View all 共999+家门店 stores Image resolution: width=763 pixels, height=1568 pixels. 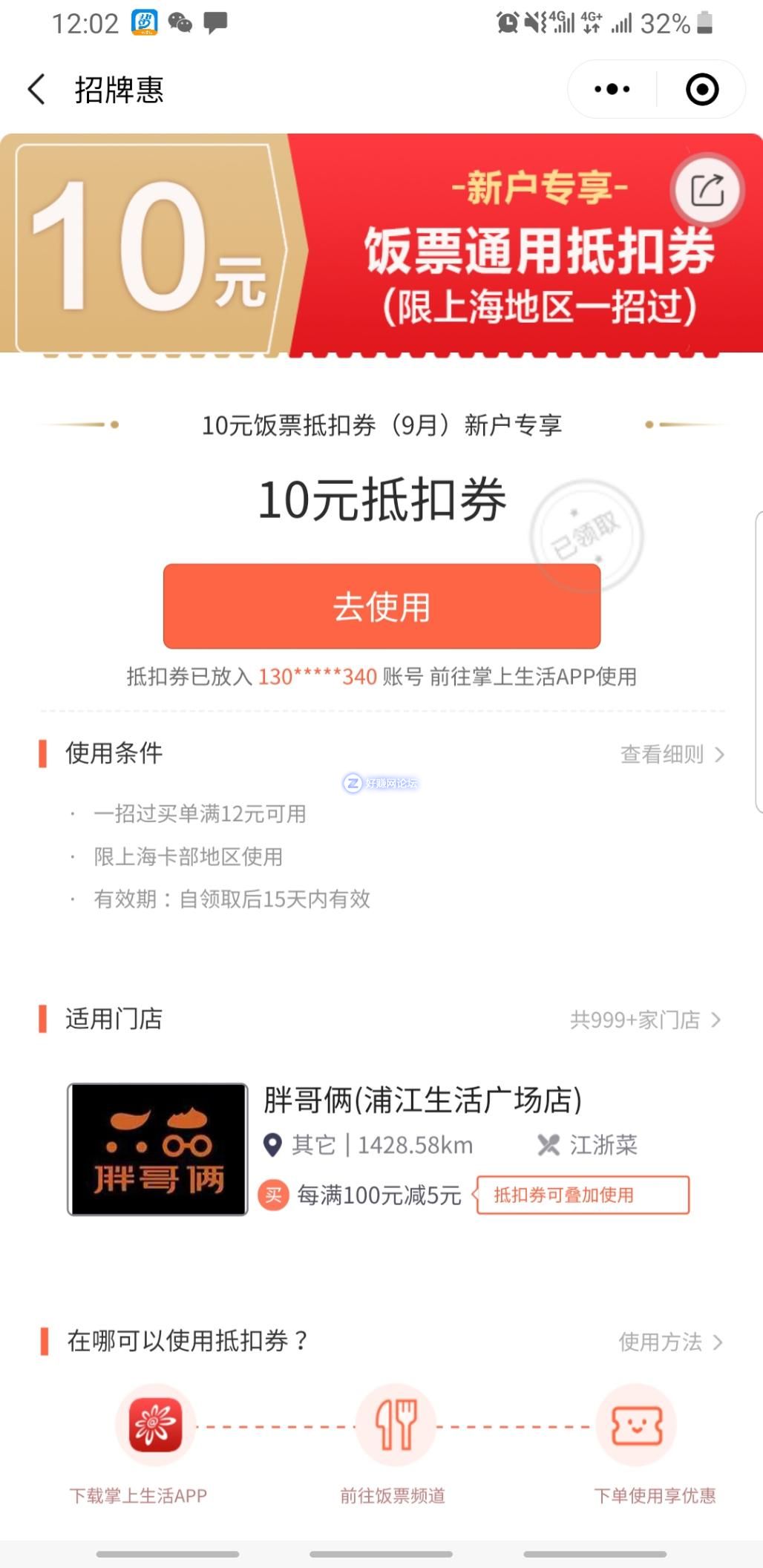click(x=644, y=1020)
